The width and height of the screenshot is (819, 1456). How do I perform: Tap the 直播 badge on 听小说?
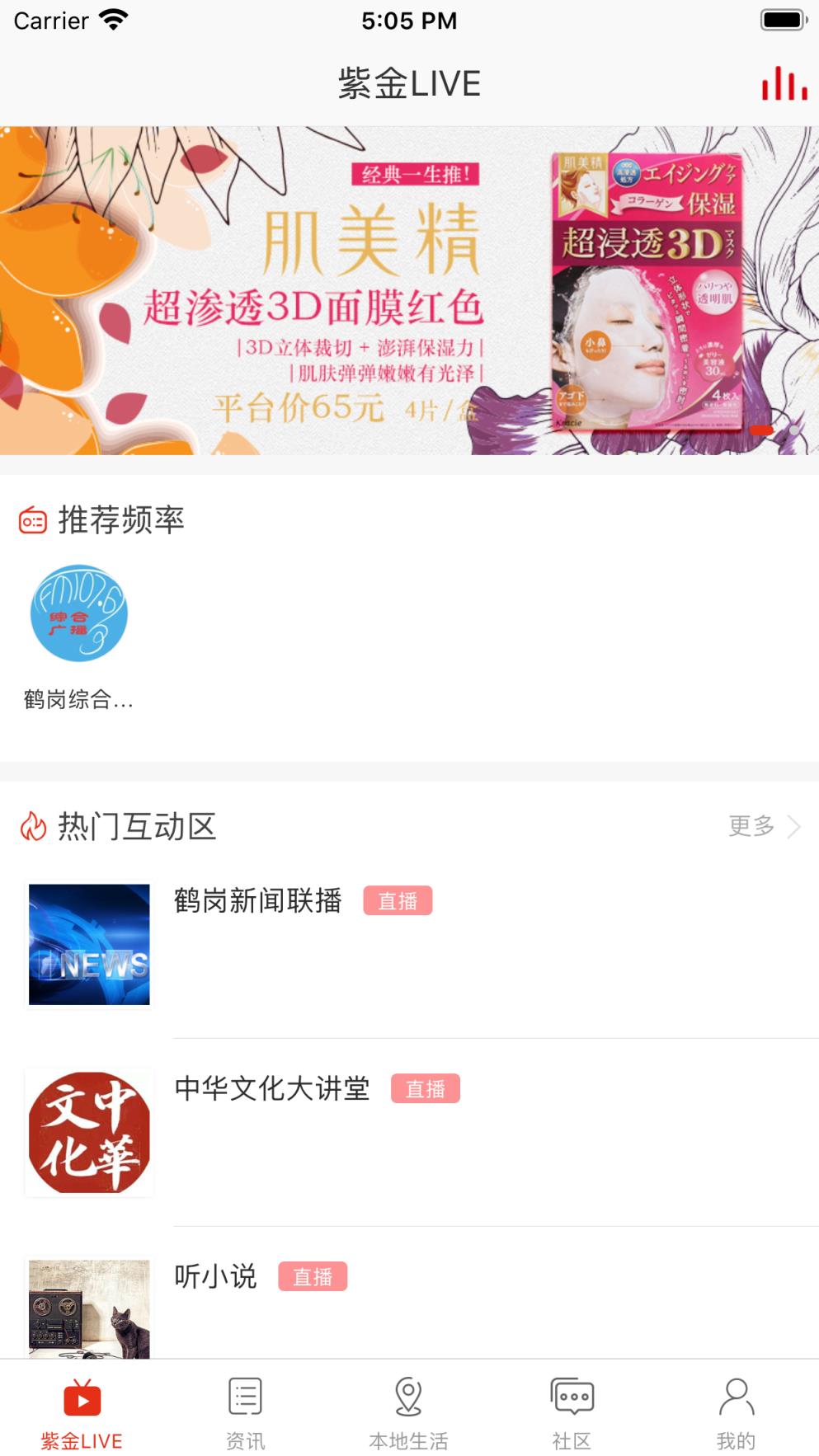pos(312,1276)
